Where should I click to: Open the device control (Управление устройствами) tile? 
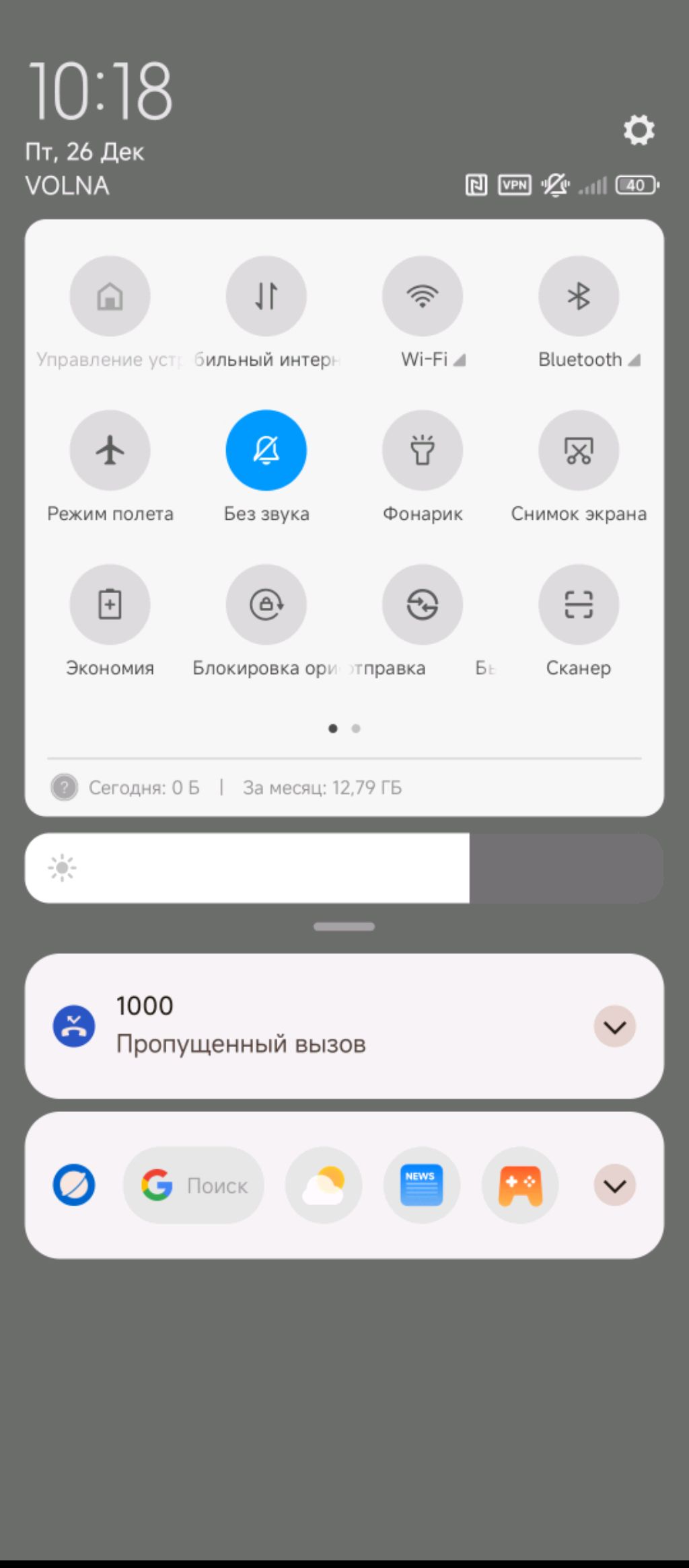pos(110,297)
